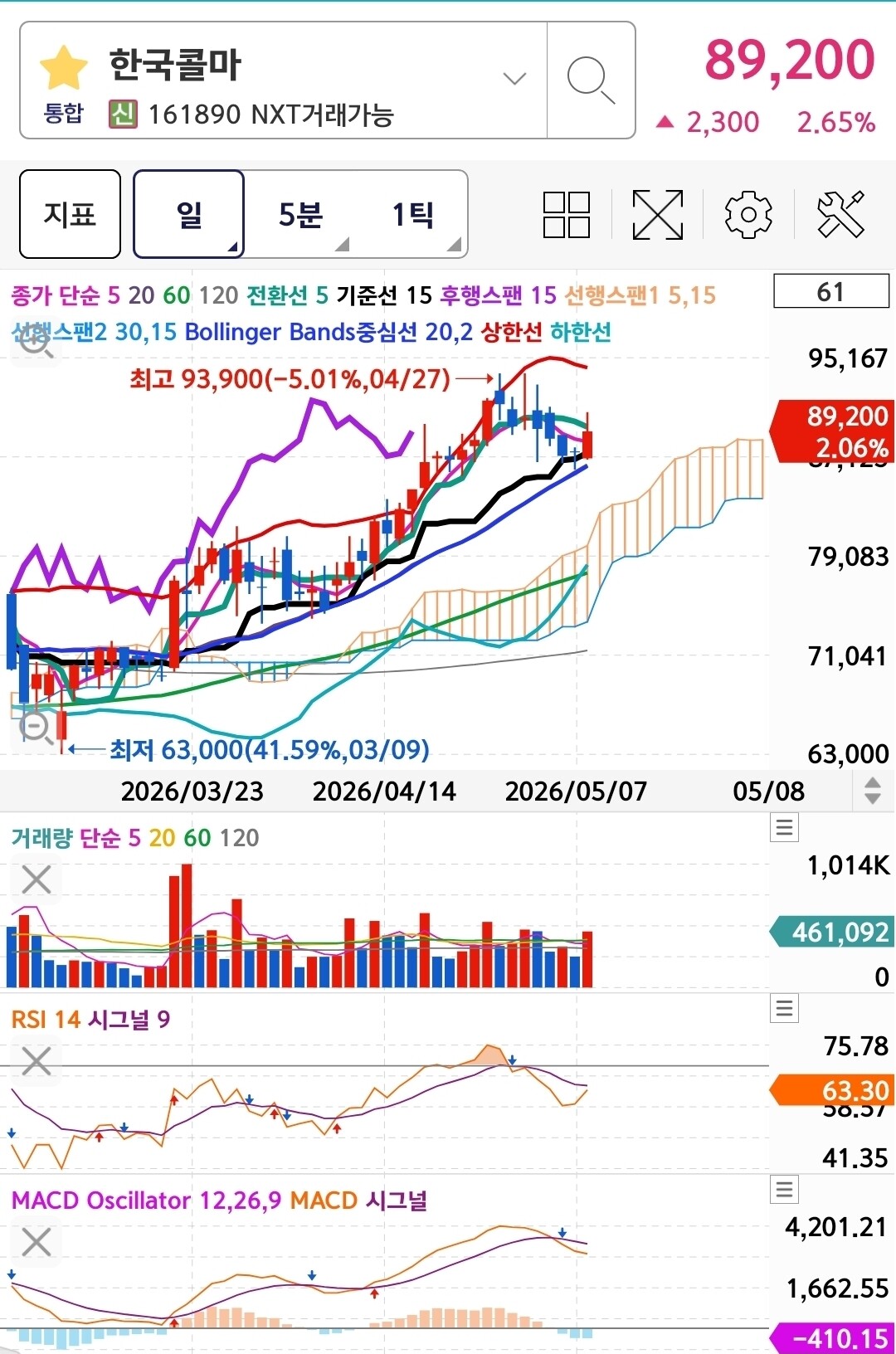The height and width of the screenshot is (1354, 896).
Task: Expand chart to full screen
Action: pos(658,215)
